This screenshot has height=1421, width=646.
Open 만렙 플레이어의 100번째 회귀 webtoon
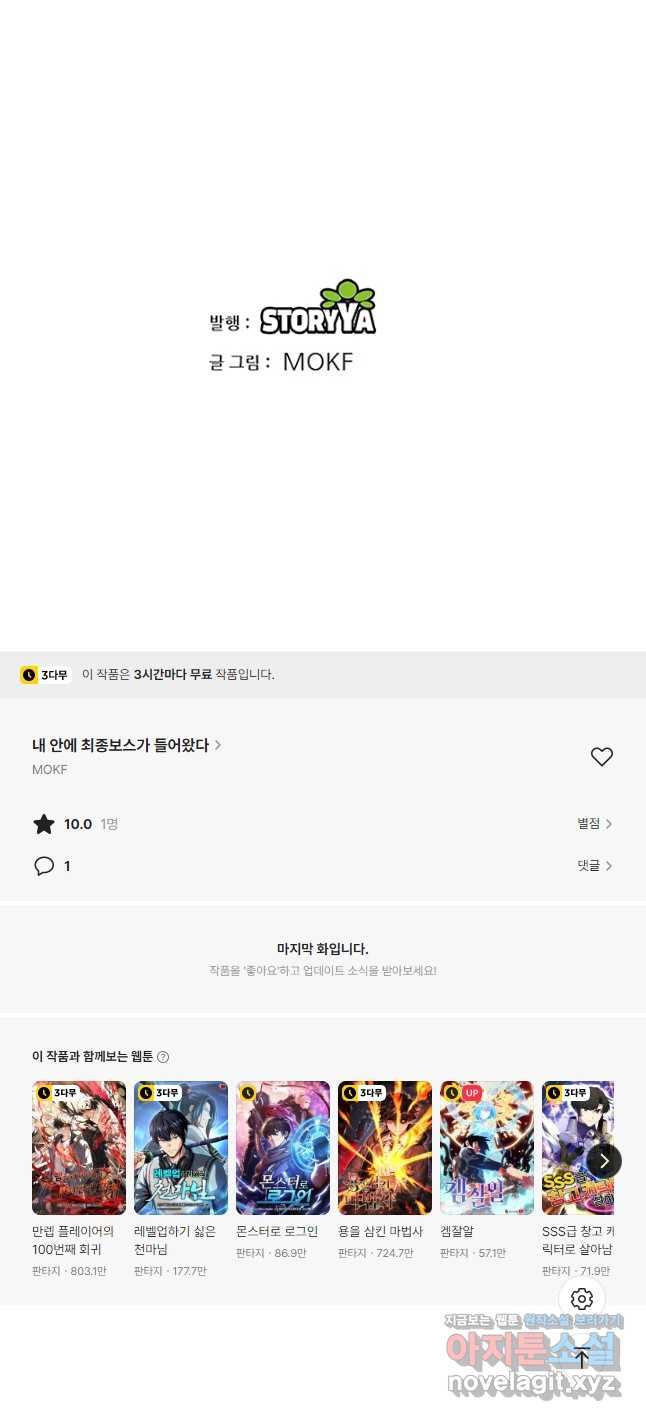[x=79, y=1147]
